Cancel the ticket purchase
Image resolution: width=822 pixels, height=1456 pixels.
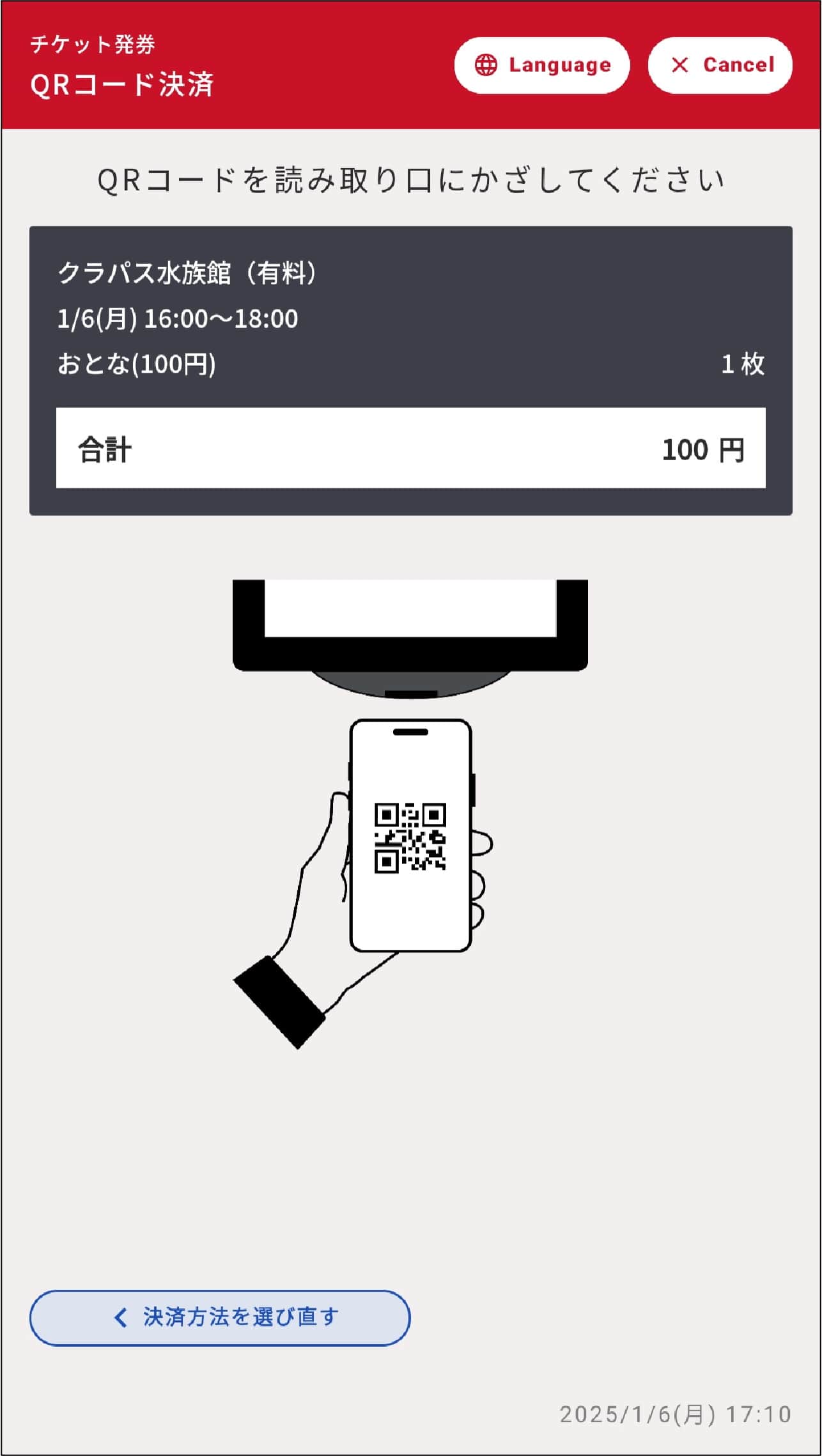(720, 65)
